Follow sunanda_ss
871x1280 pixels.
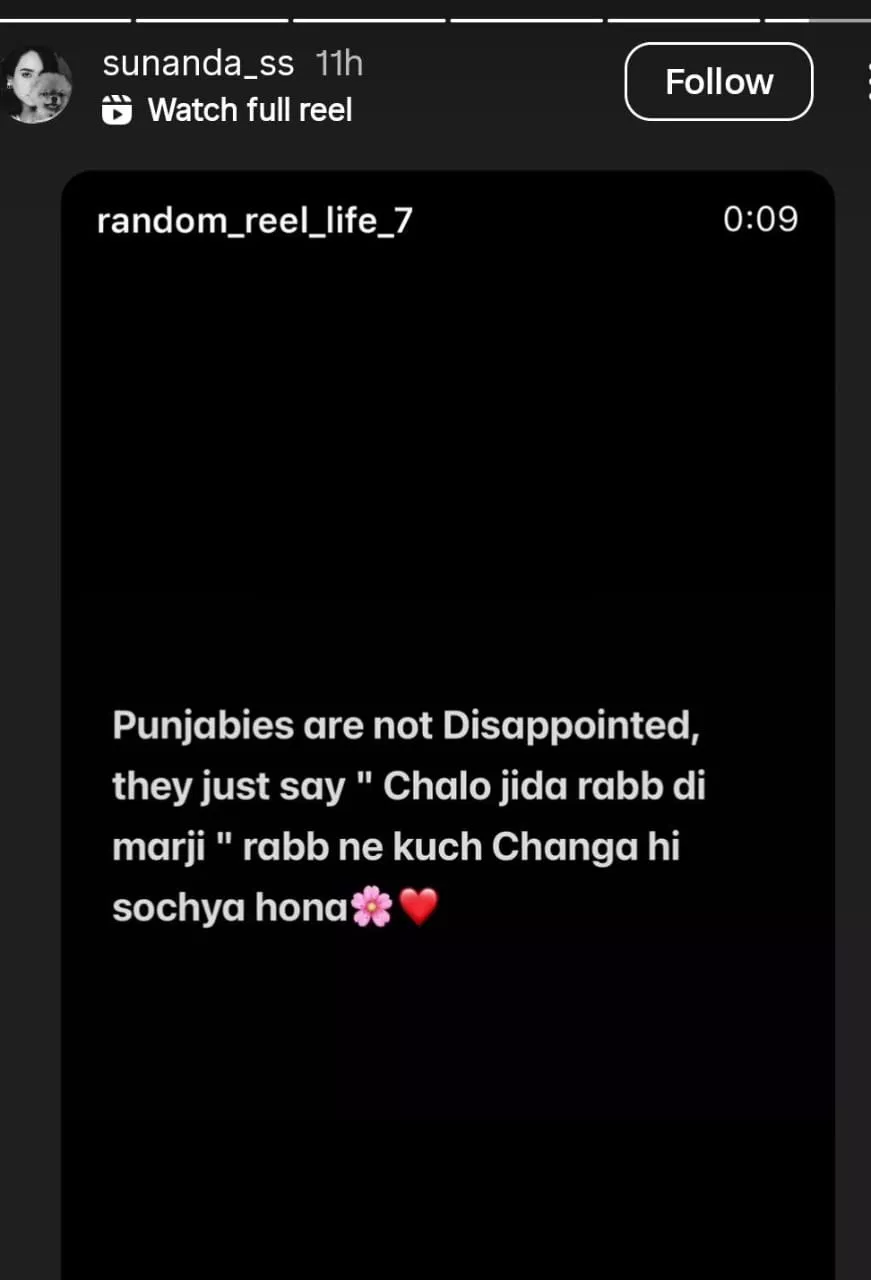[718, 82]
